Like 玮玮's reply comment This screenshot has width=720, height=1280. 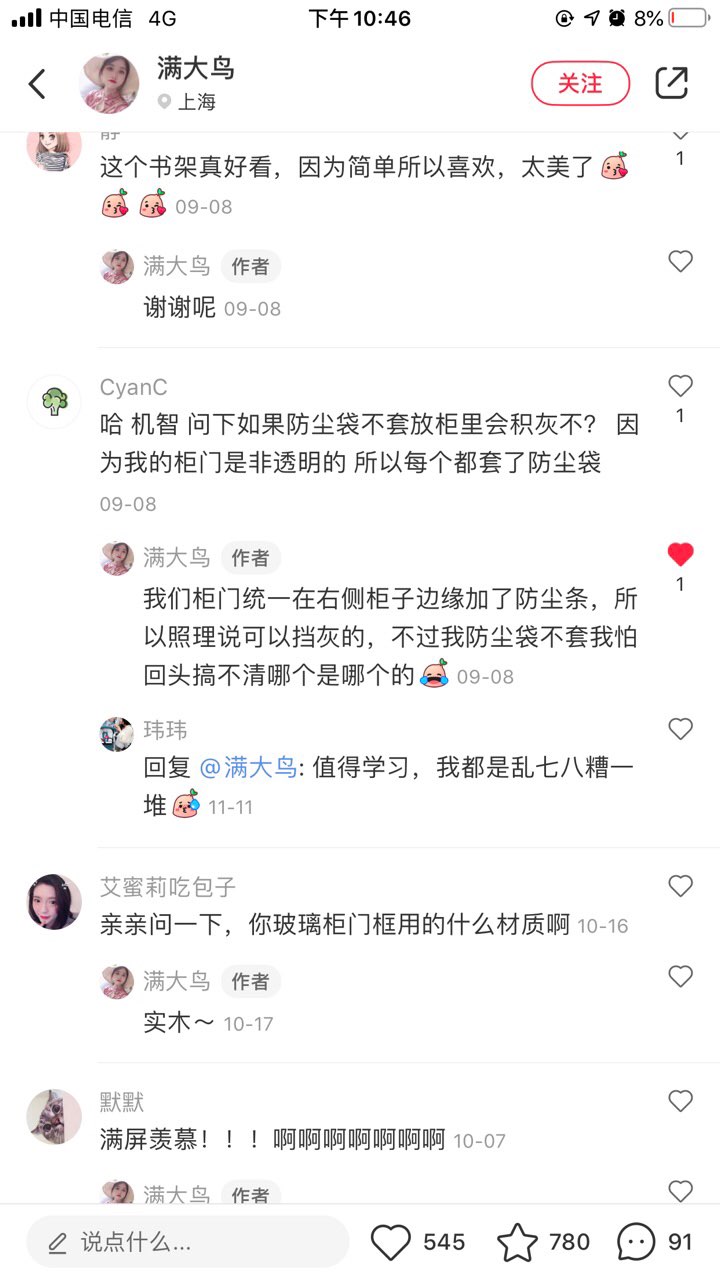(x=680, y=729)
